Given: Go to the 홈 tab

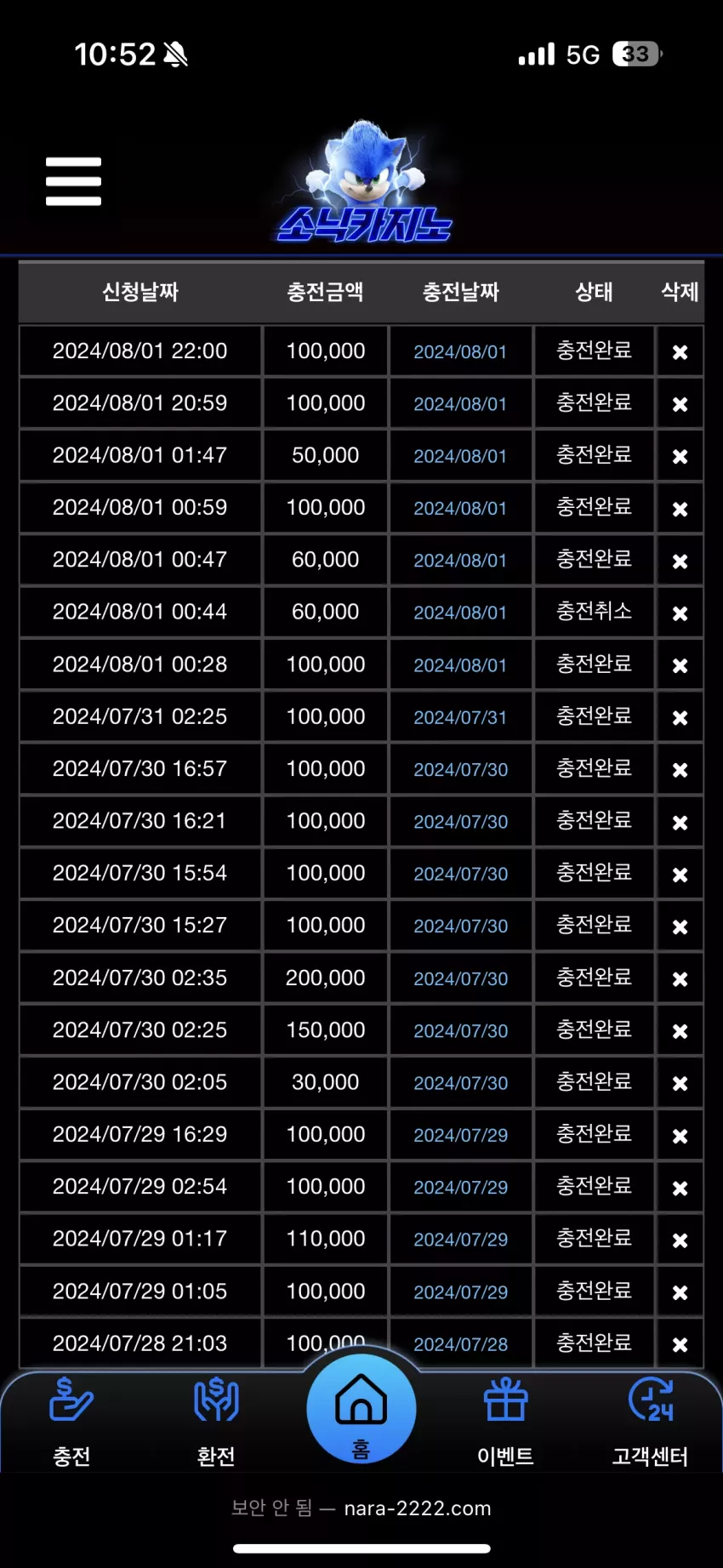Looking at the screenshot, I should point(361,1410).
